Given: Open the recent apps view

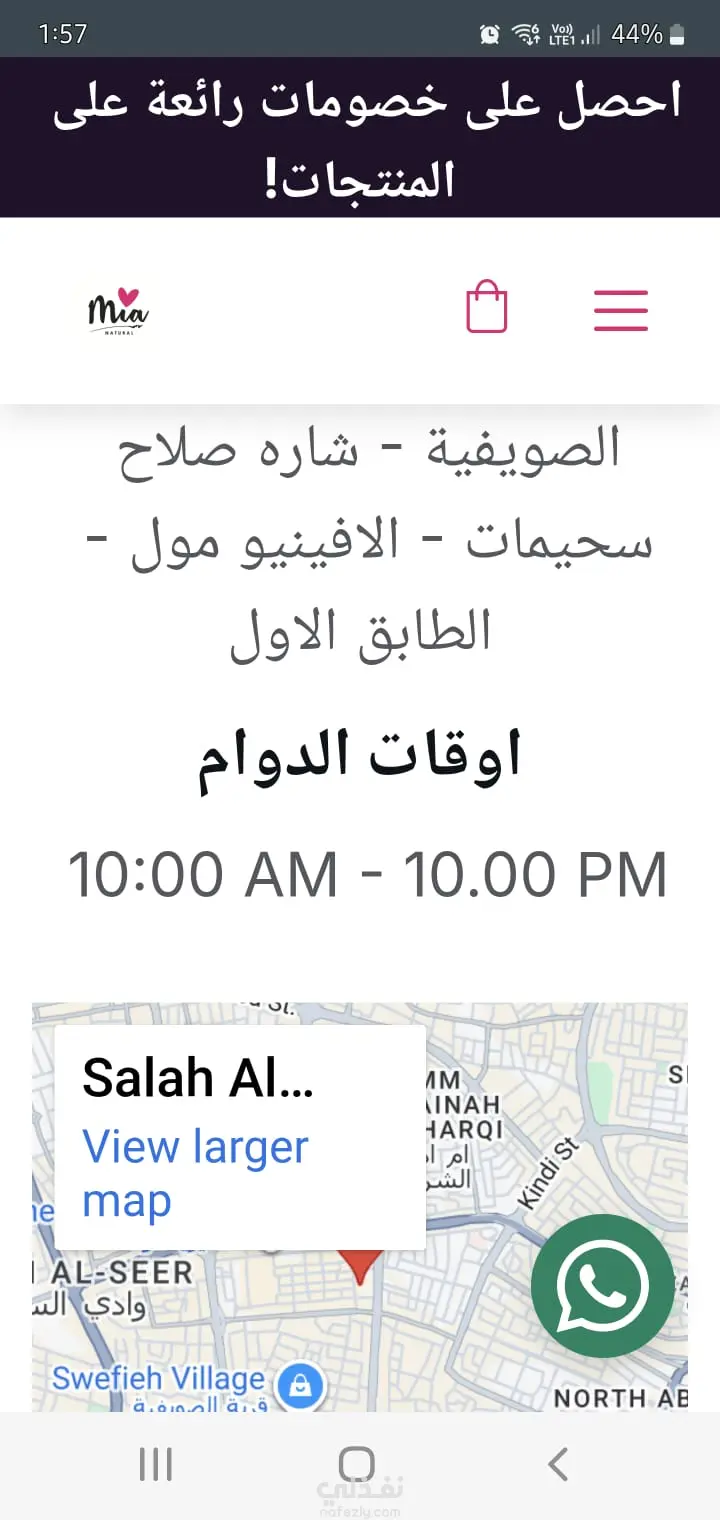Looking at the screenshot, I should point(156,1465).
